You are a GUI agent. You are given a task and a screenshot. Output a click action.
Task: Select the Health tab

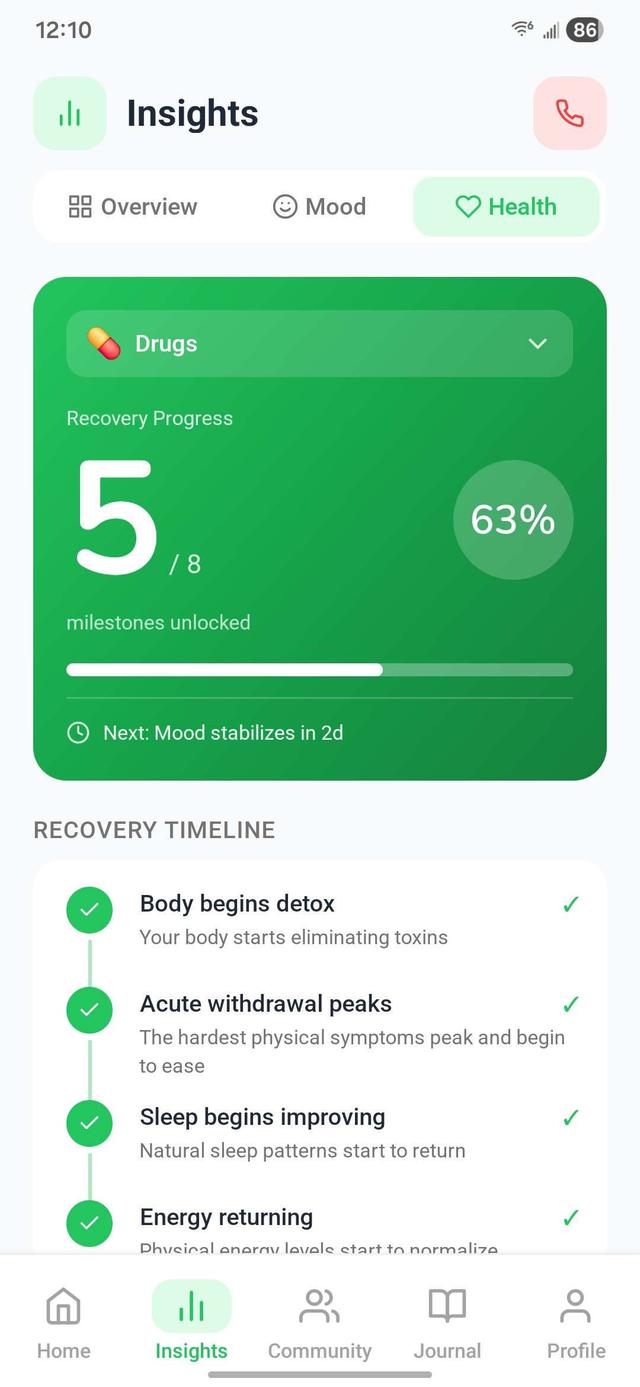[x=506, y=207]
